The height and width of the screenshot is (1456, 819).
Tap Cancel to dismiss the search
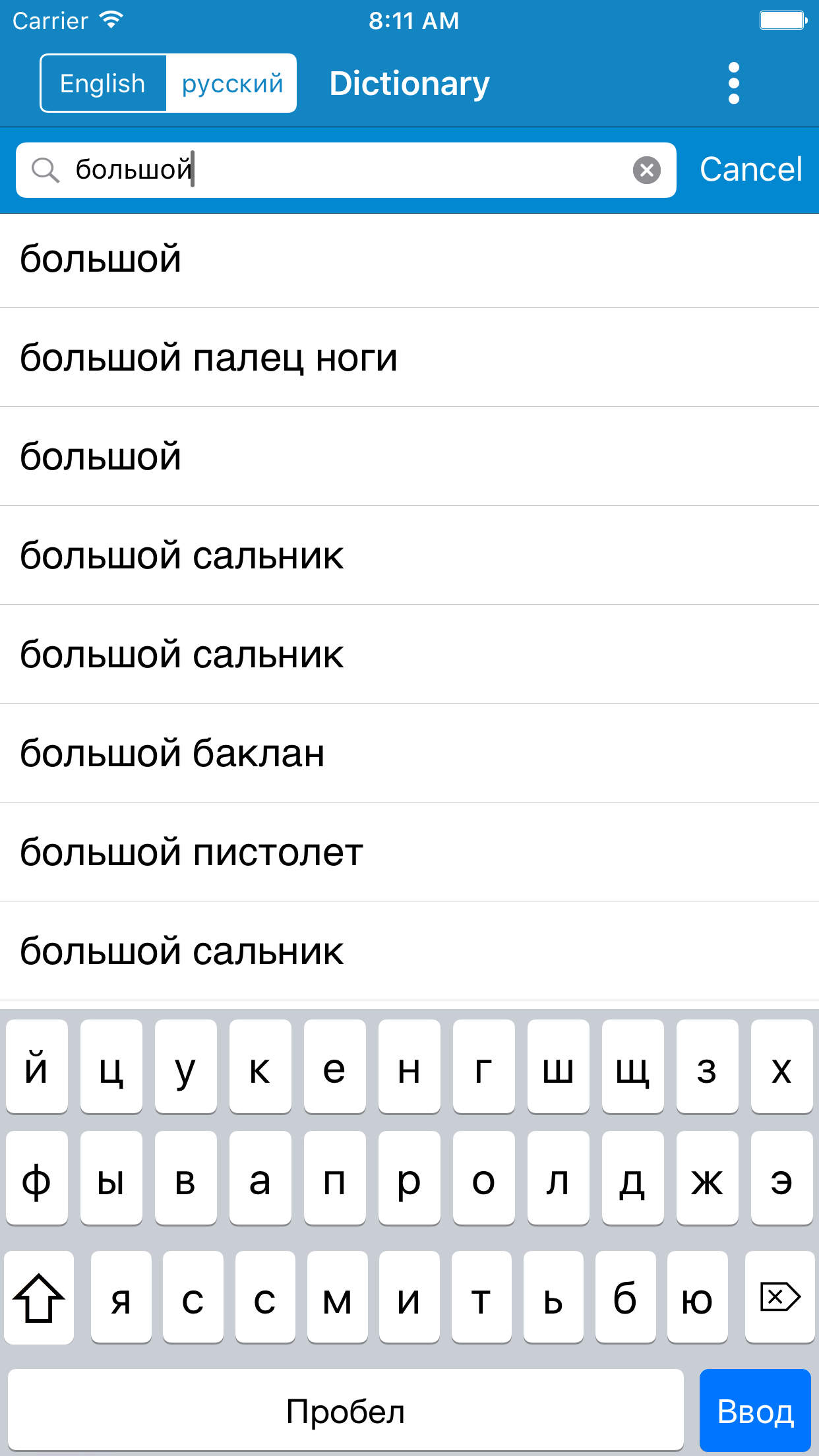(x=751, y=169)
